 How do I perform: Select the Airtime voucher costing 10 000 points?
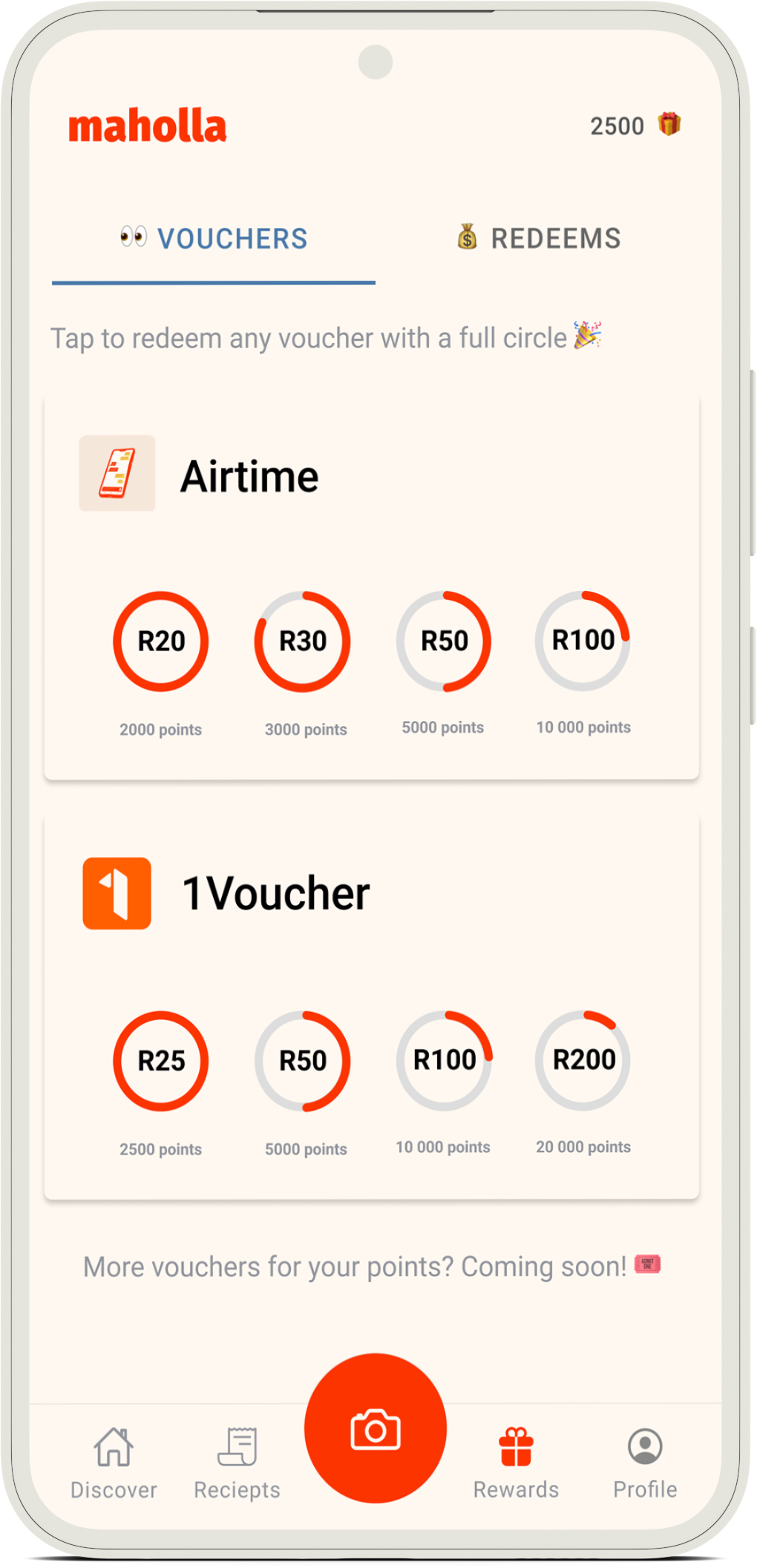coord(583,641)
